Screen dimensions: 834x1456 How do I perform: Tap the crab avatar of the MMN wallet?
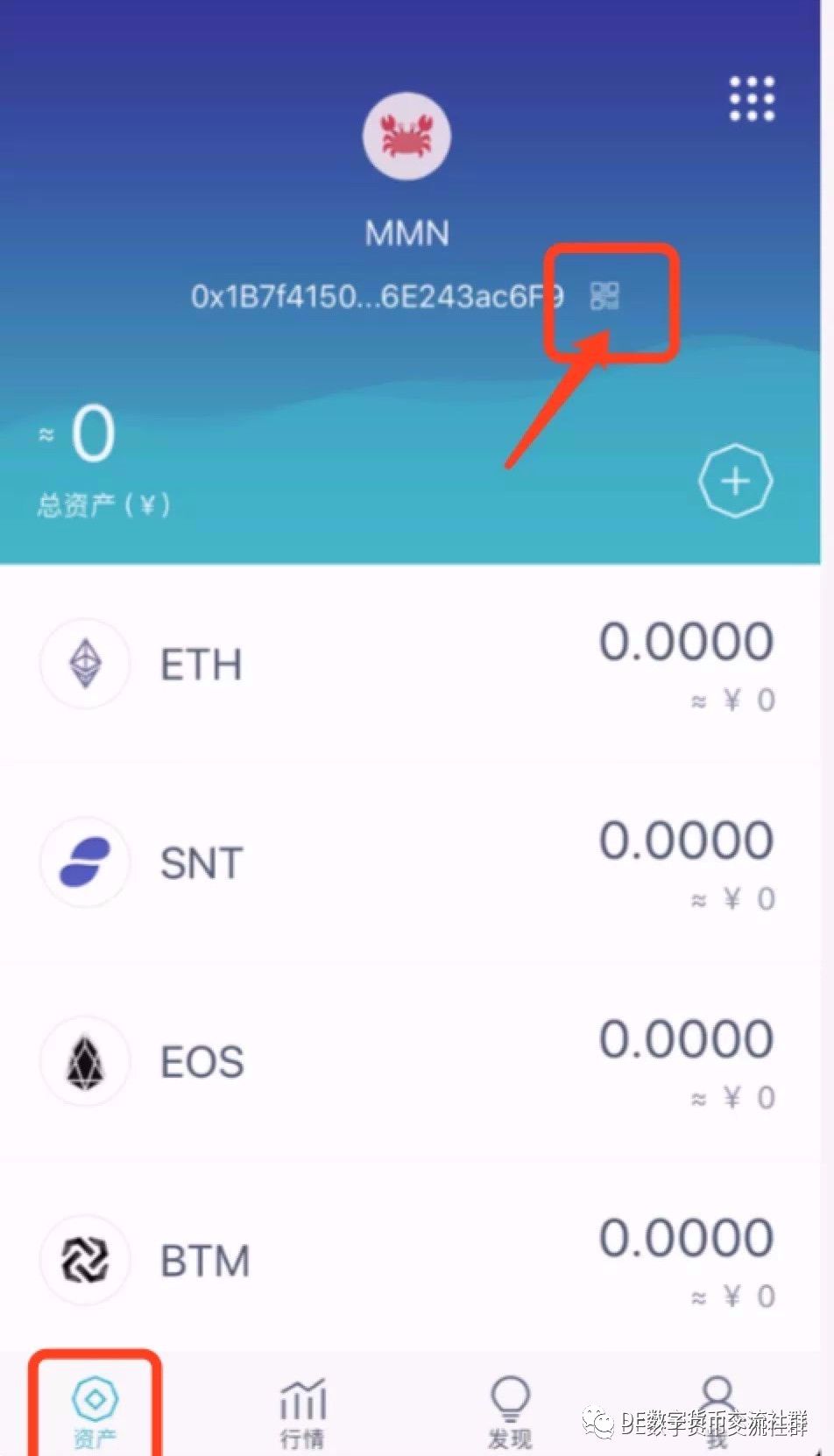[406, 134]
